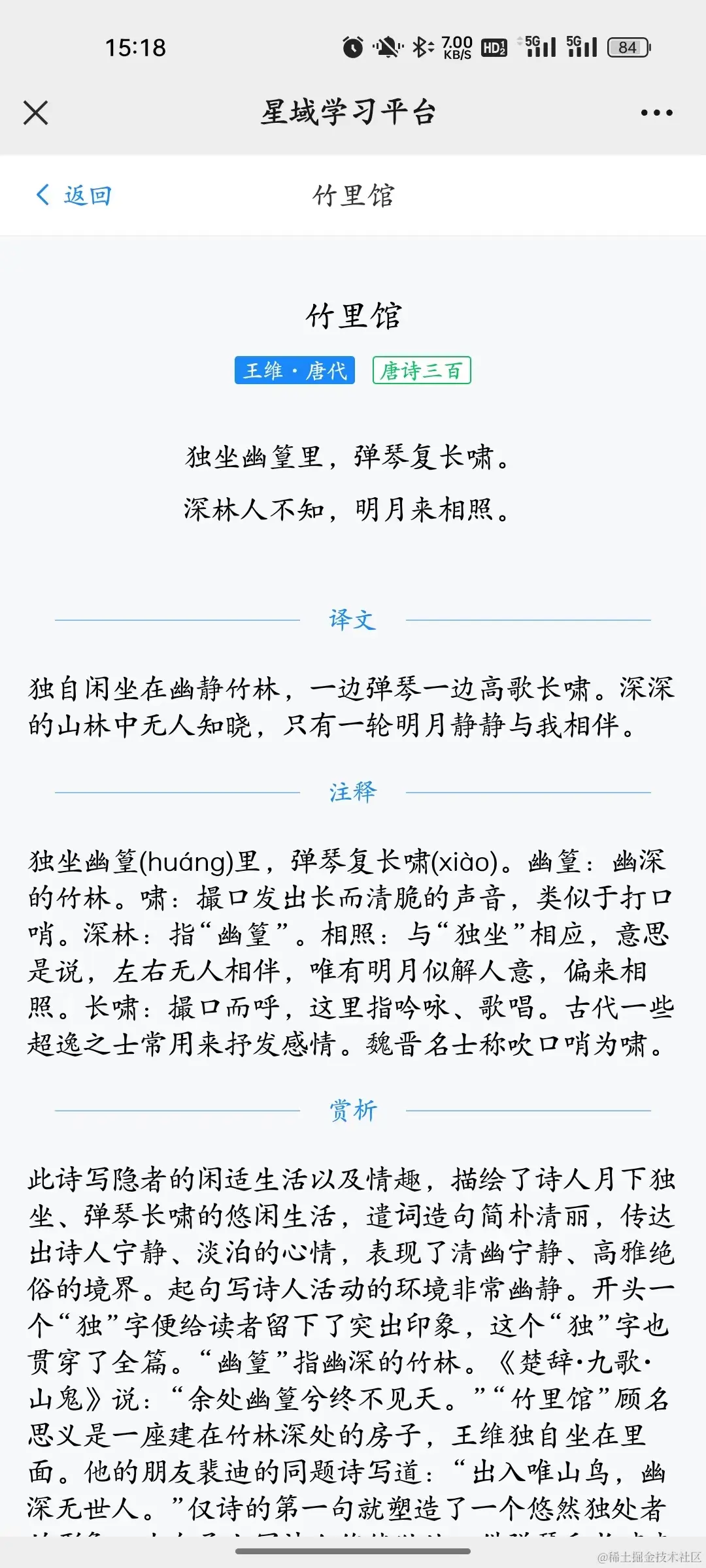The height and width of the screenshot is (1568, 706).
Task: Select the 译文 section header
Action: [352, 621]
